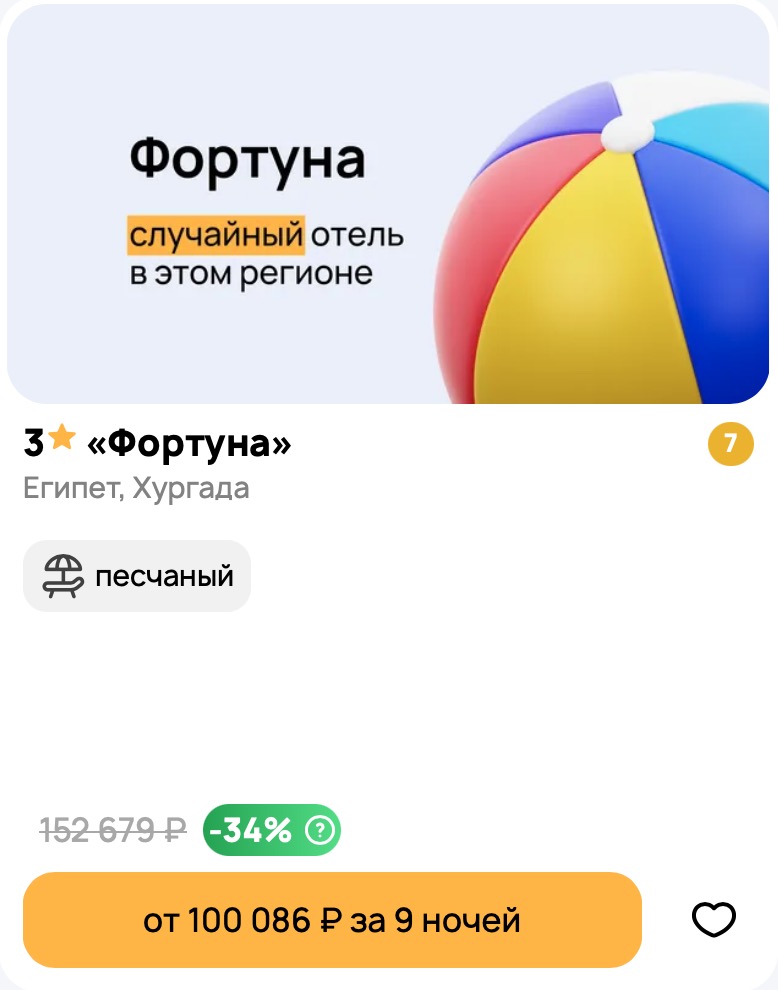
Task: Open the -34% discount info badge
Action: (272, 830)
